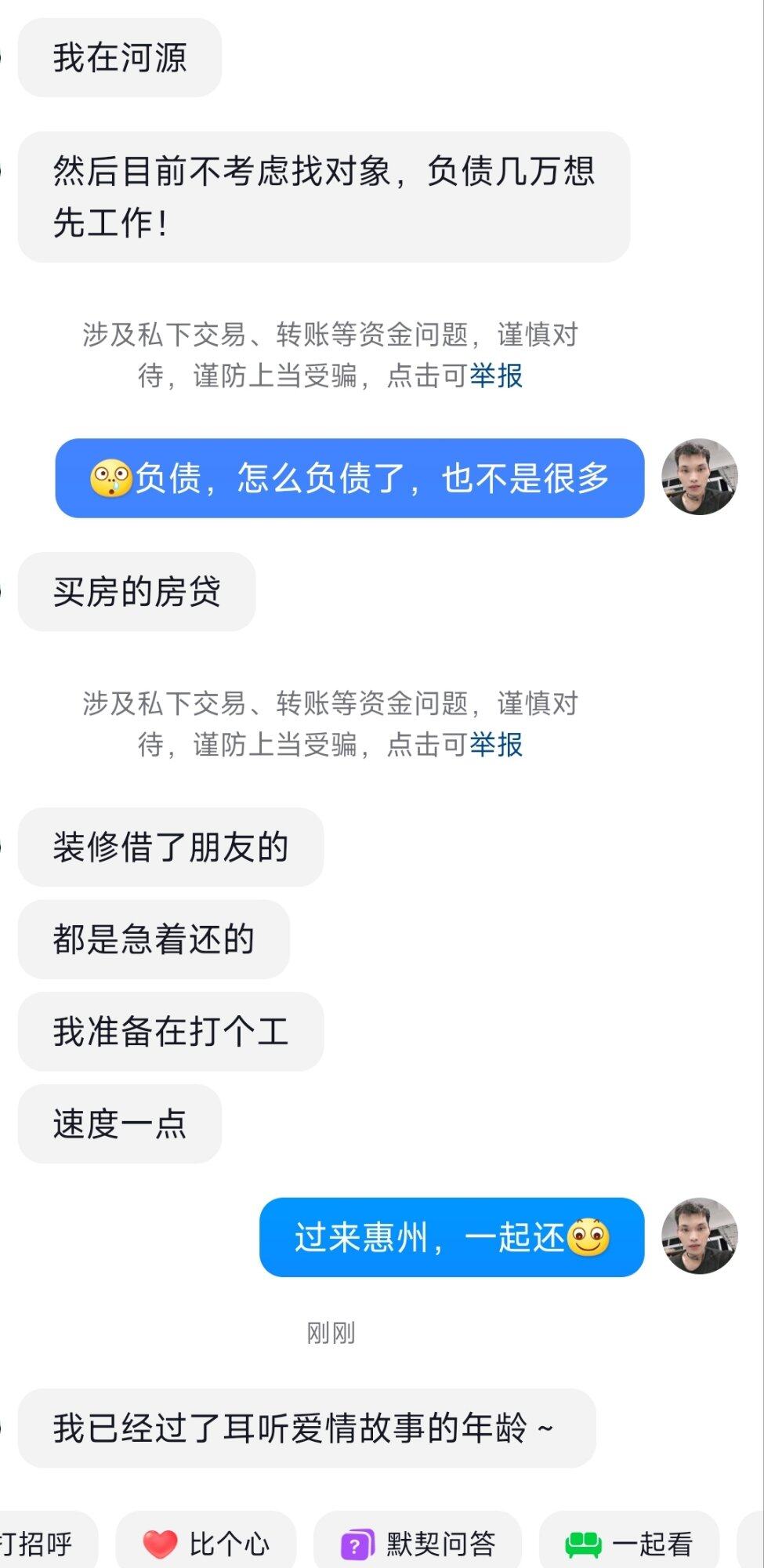Open my avatar beside 怎么负债了 message
This screenshot has width=764, height=1568.
[x=699, y=477]
